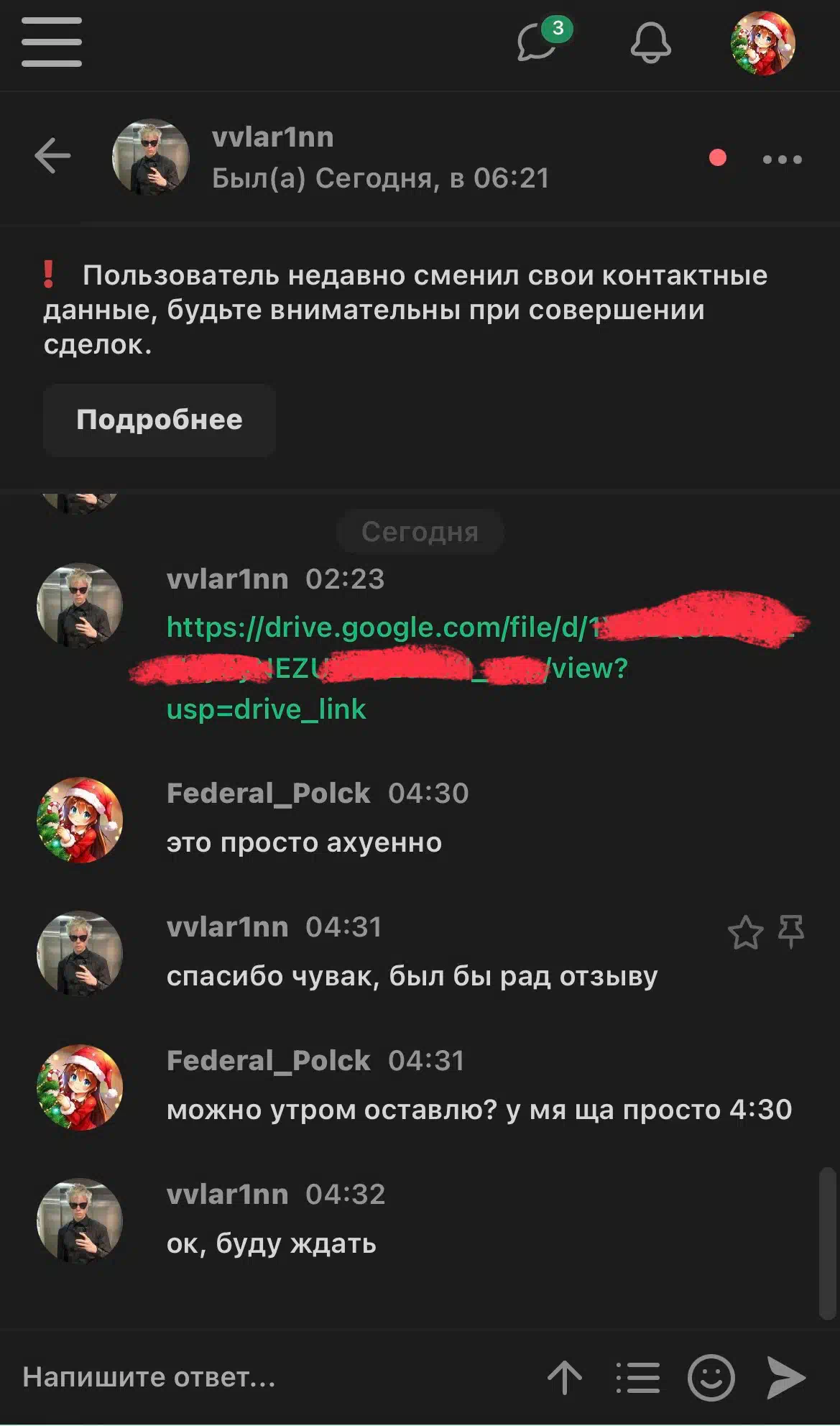Send the message with the paper plane
The height and width of the screenshot is (1426, 840).
[x=785, y=1378]
